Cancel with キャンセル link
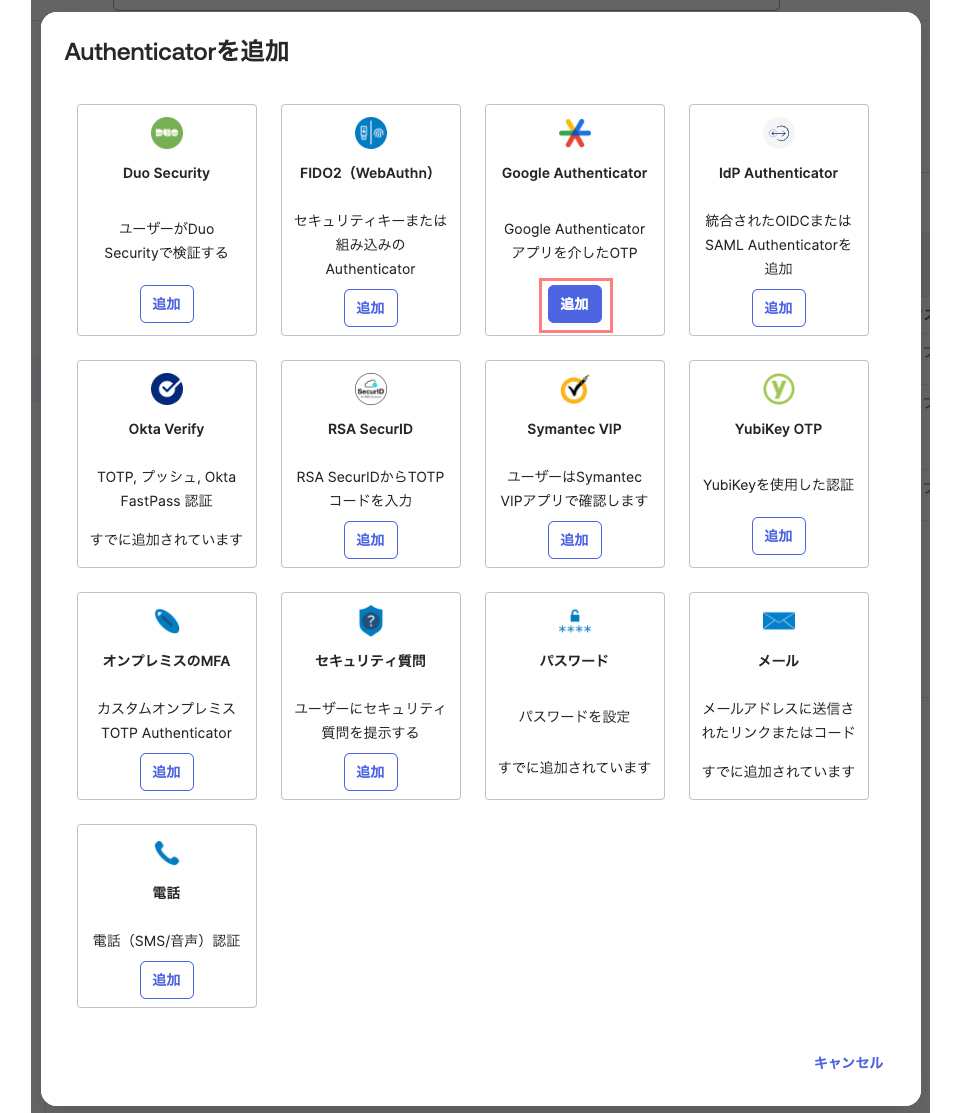The image size is (960, 1113). point(848,1063)
